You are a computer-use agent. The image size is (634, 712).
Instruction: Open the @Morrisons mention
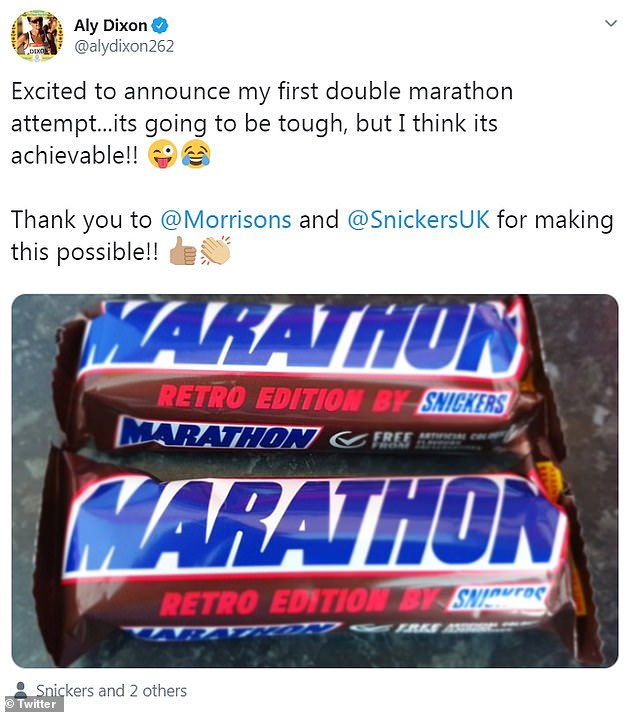click(226, 219)
